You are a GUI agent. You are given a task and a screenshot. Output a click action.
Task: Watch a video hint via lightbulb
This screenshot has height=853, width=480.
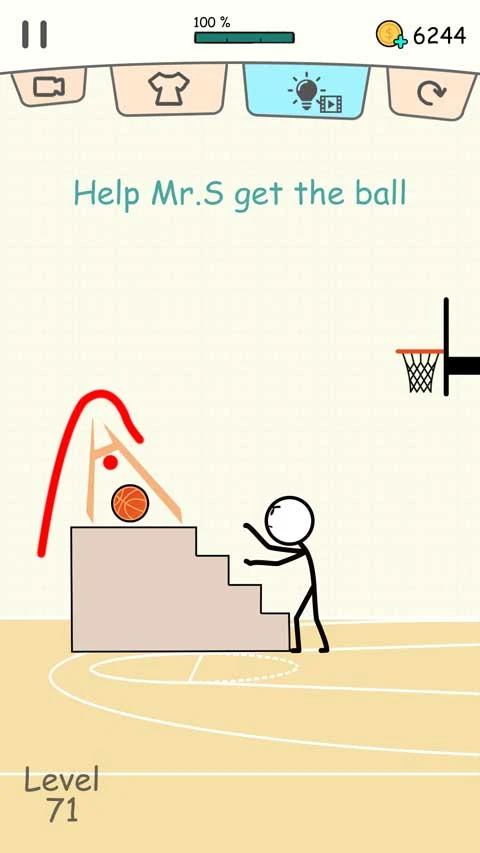pos(306,90)
